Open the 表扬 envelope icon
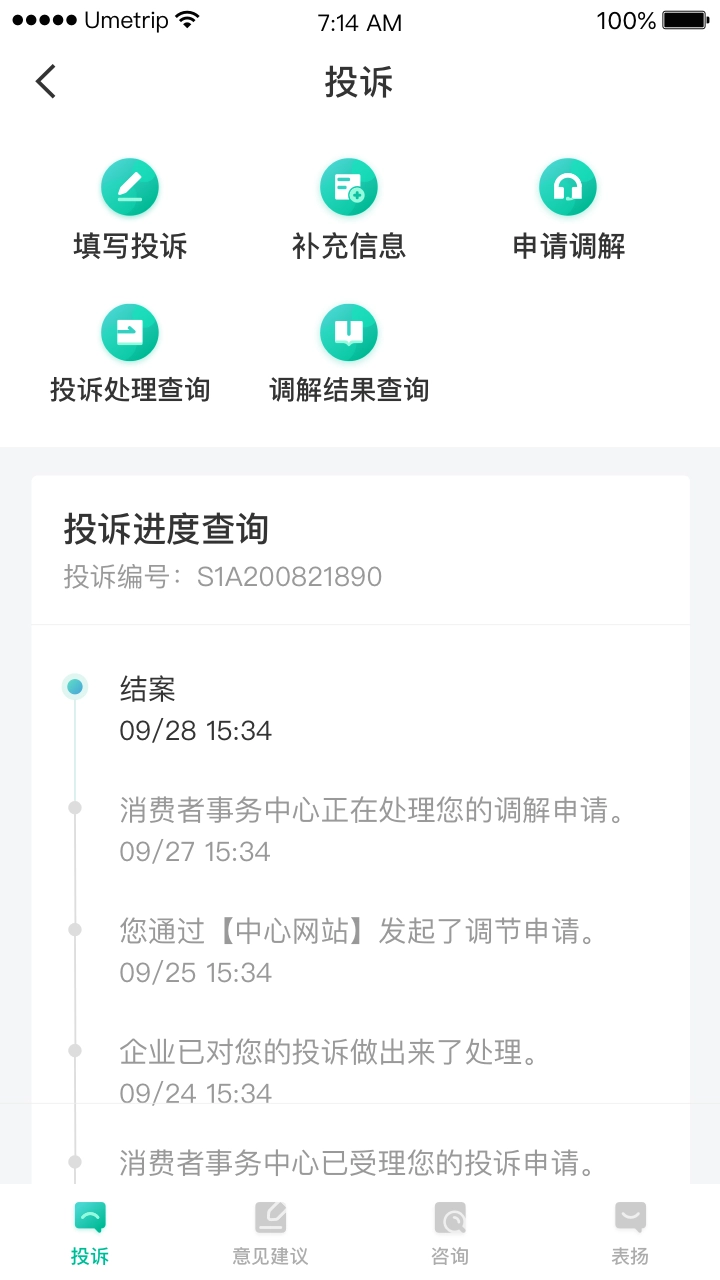 click(629, 1215)
